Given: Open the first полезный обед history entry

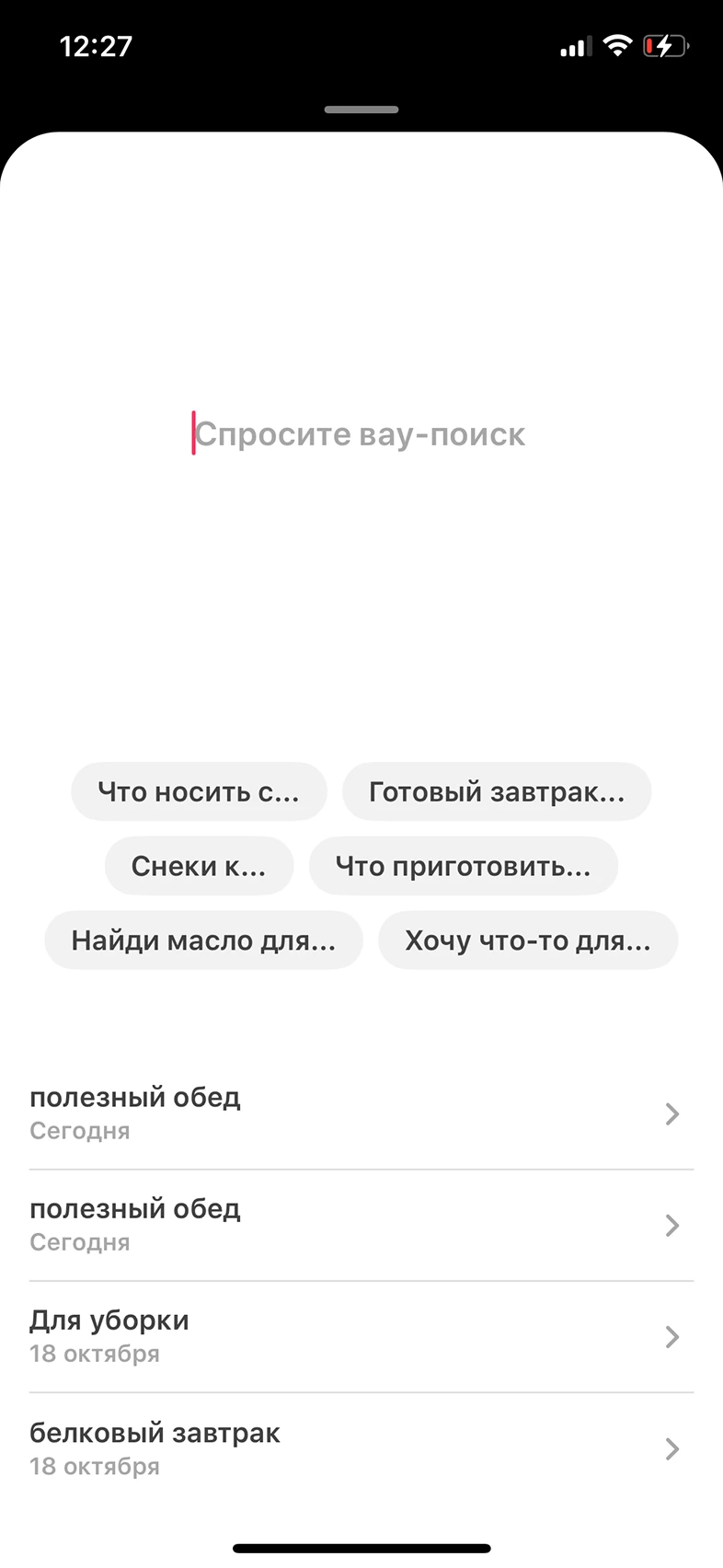Looking at the screenshot, I should point(361,1113).
